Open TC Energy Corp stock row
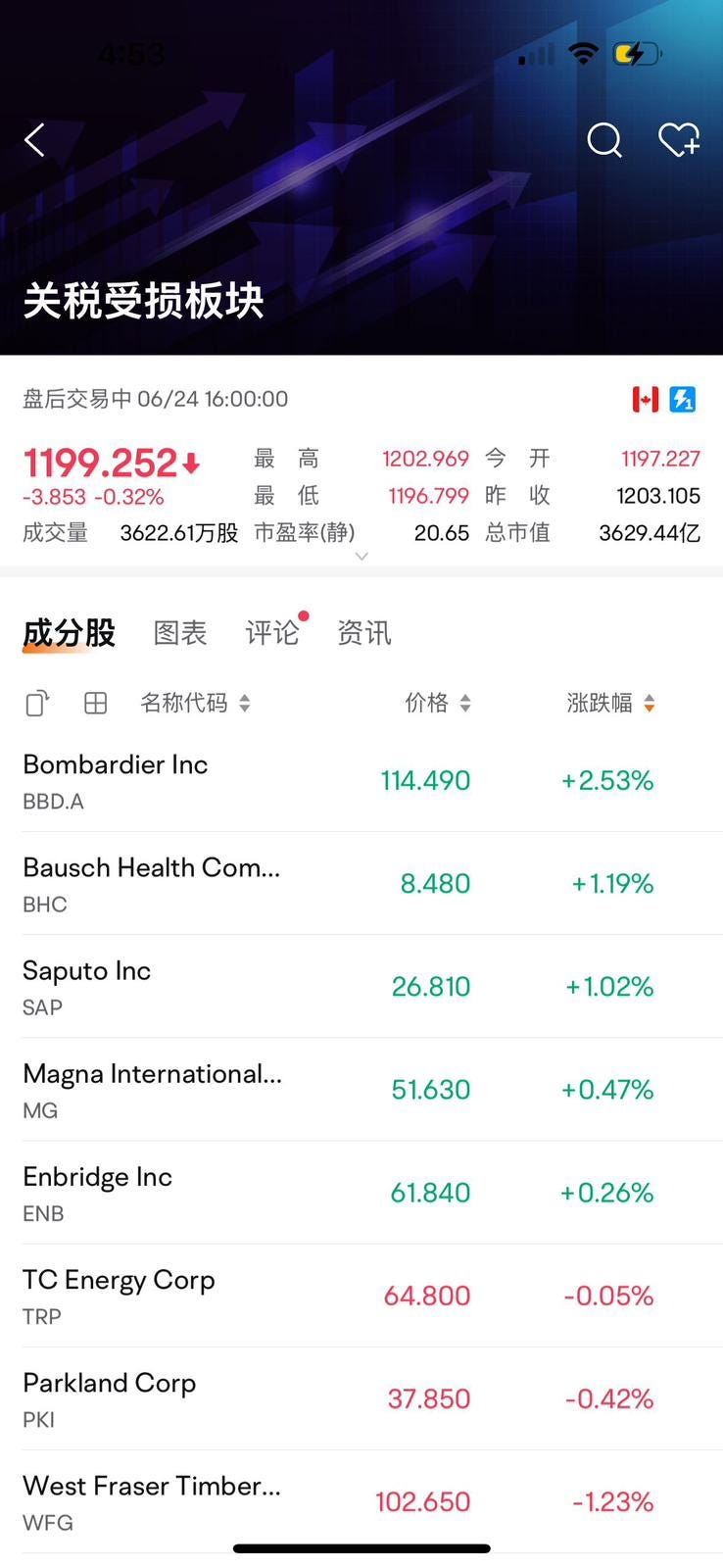 click(361, 1296)
